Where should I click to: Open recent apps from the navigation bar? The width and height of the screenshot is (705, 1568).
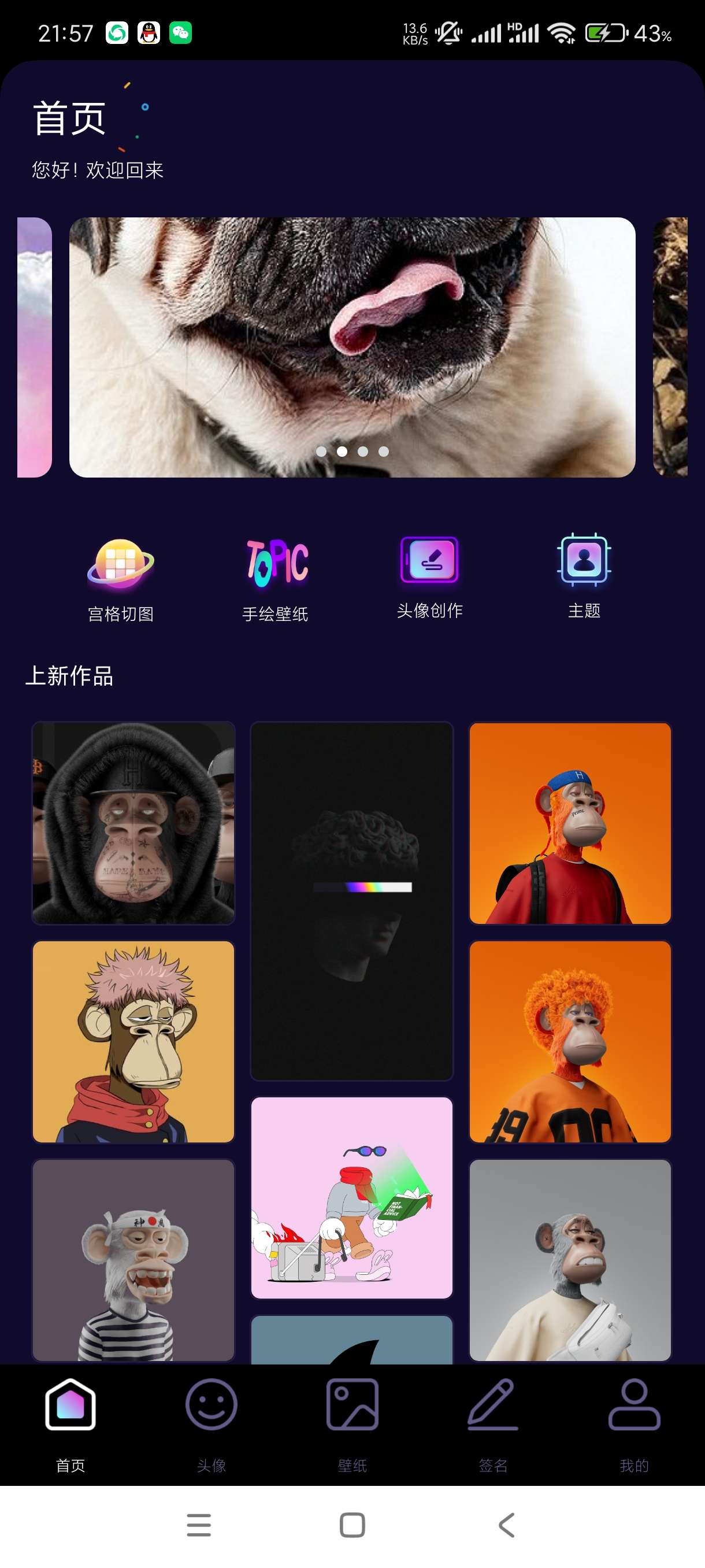click(199, 1525)
